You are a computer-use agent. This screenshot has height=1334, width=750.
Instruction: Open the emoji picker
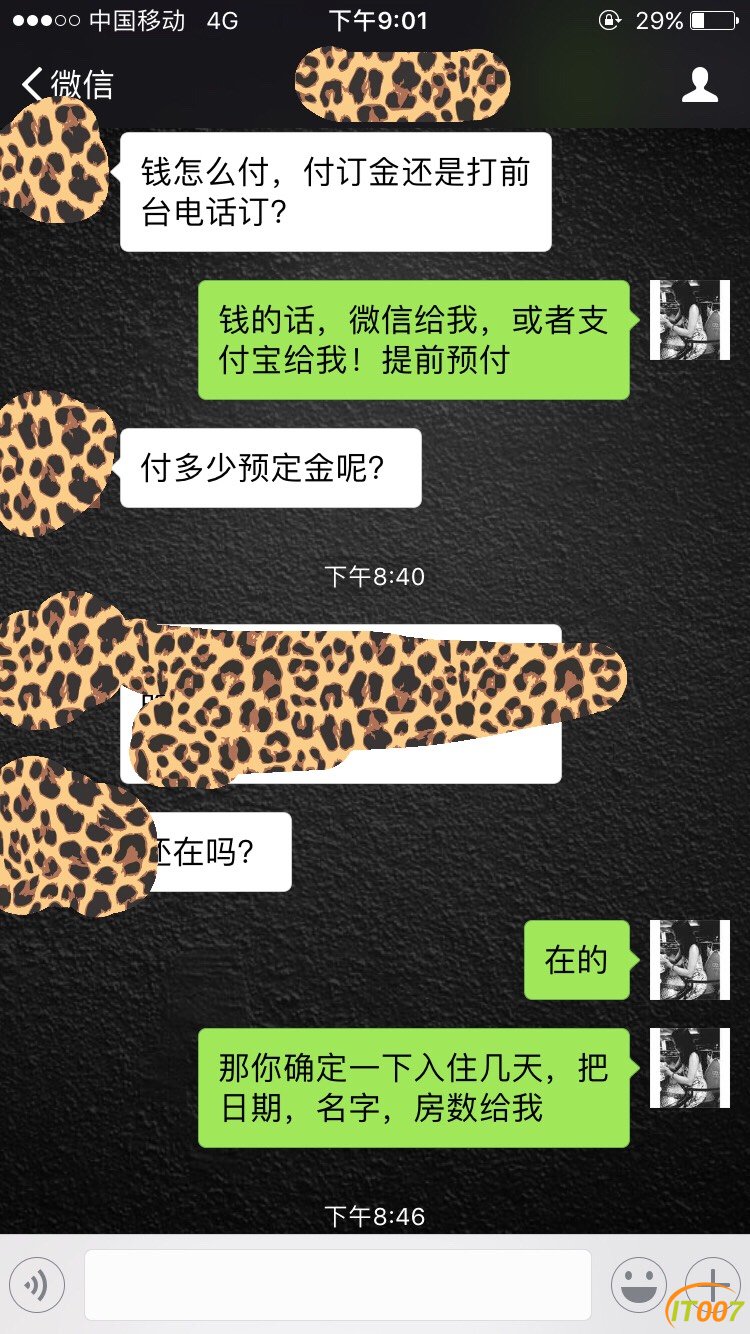pos(639,1285)
